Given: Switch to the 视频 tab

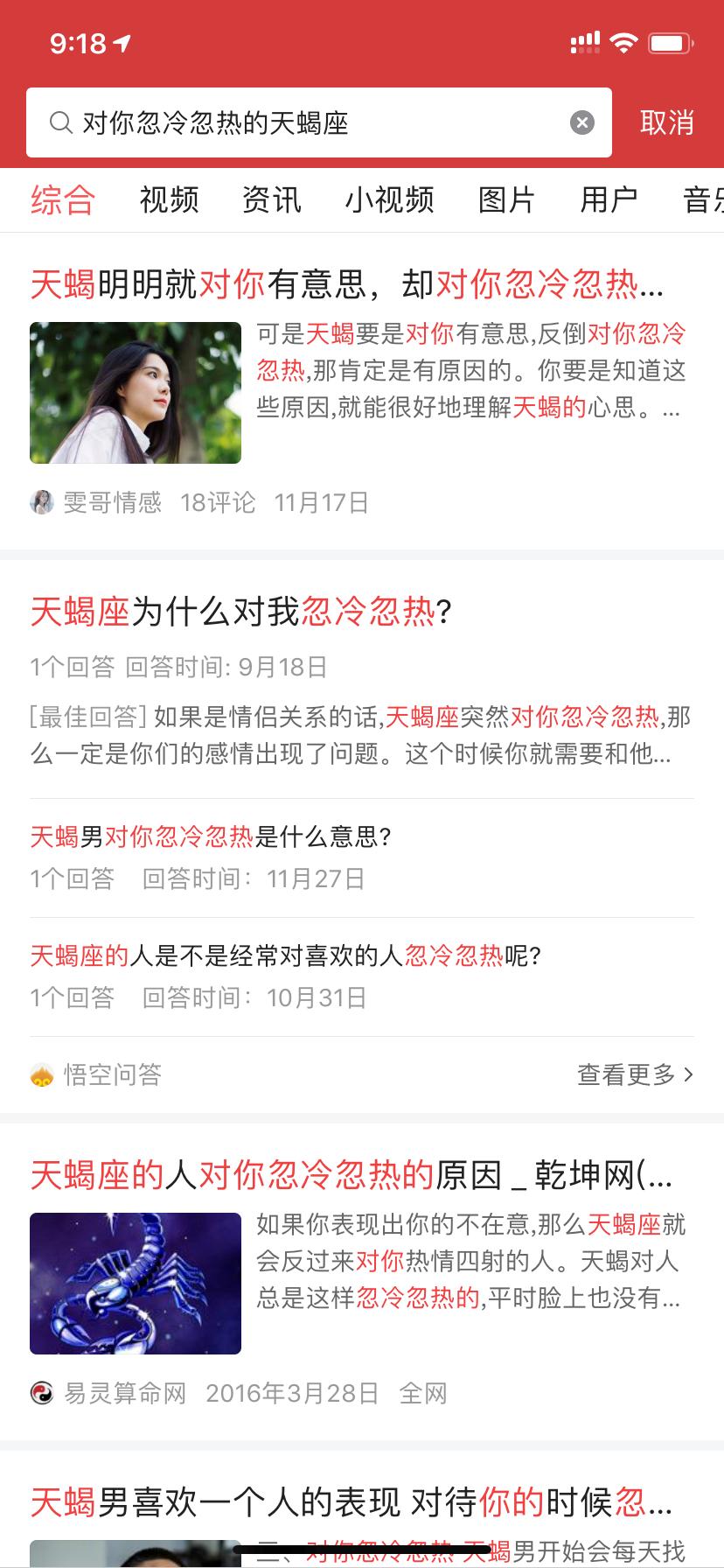Looking at the screenshot, I should pyautogui.click(x=169, y=199).
